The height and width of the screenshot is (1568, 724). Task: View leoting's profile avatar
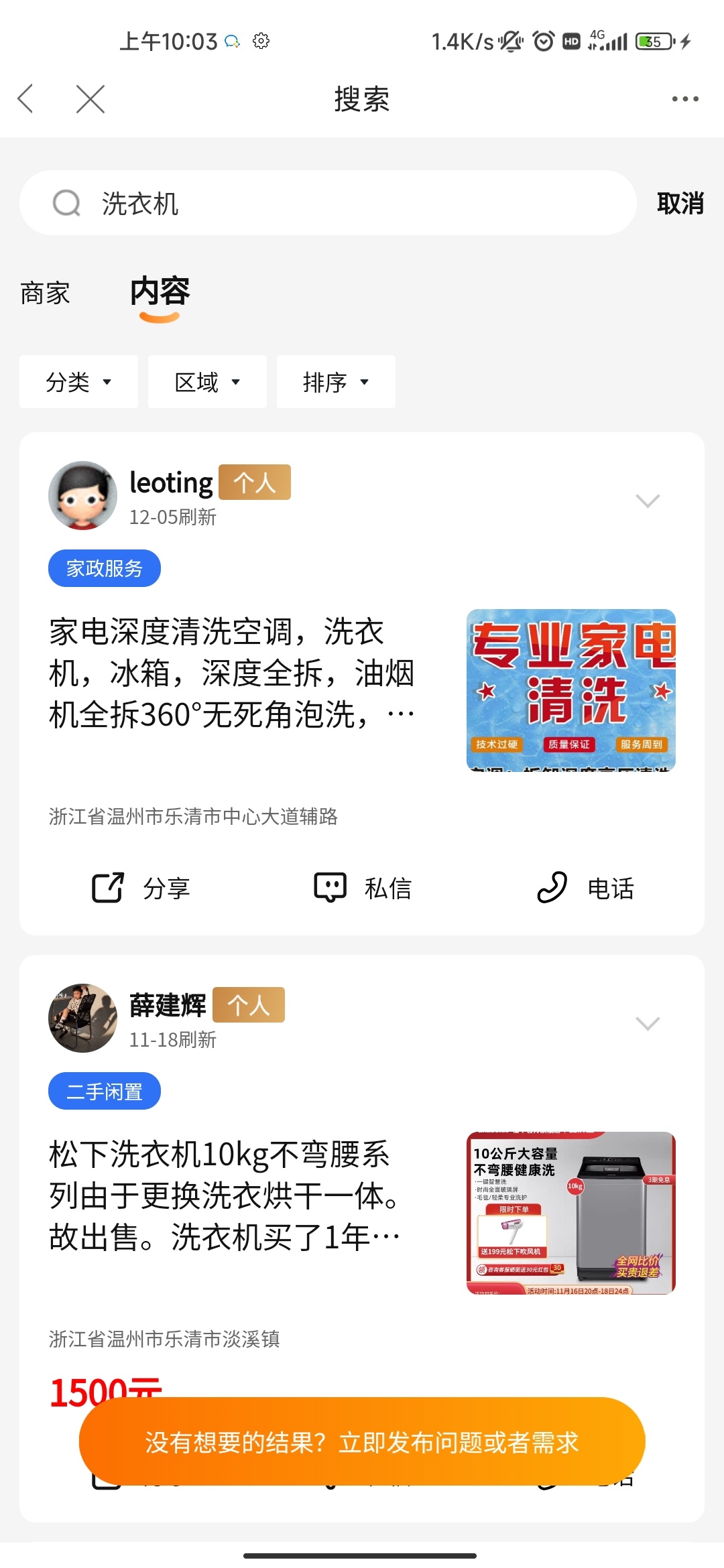pyautogui.click(x=82, y=495)
